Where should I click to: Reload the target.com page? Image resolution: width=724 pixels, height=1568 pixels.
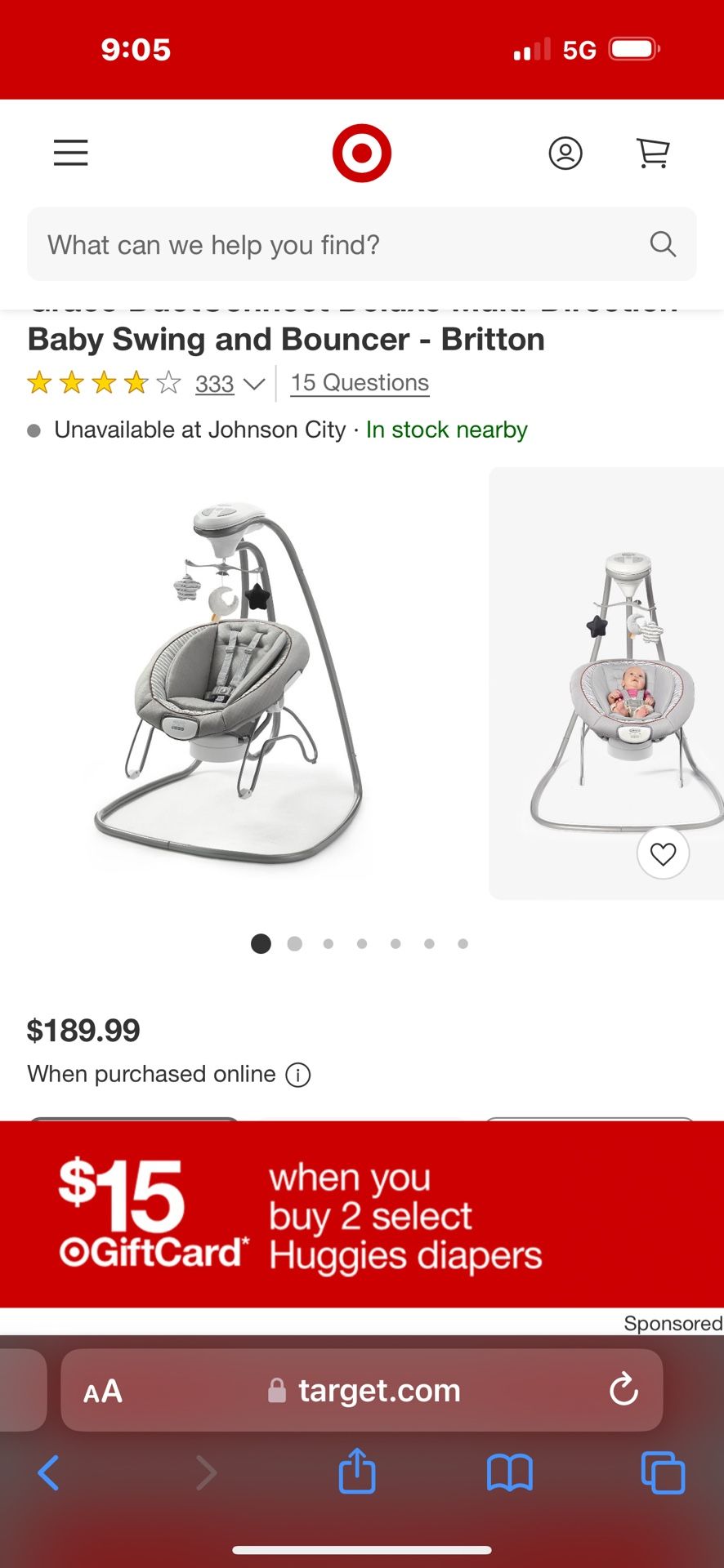(623, 1390)
